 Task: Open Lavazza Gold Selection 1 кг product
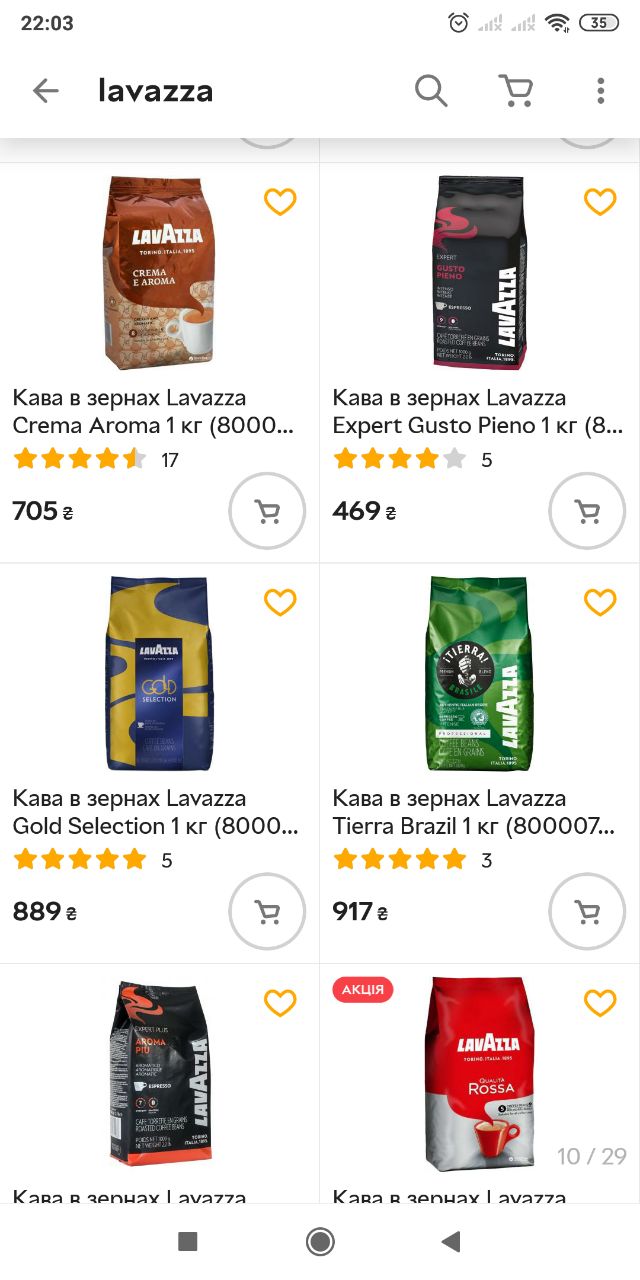(154, 811)
